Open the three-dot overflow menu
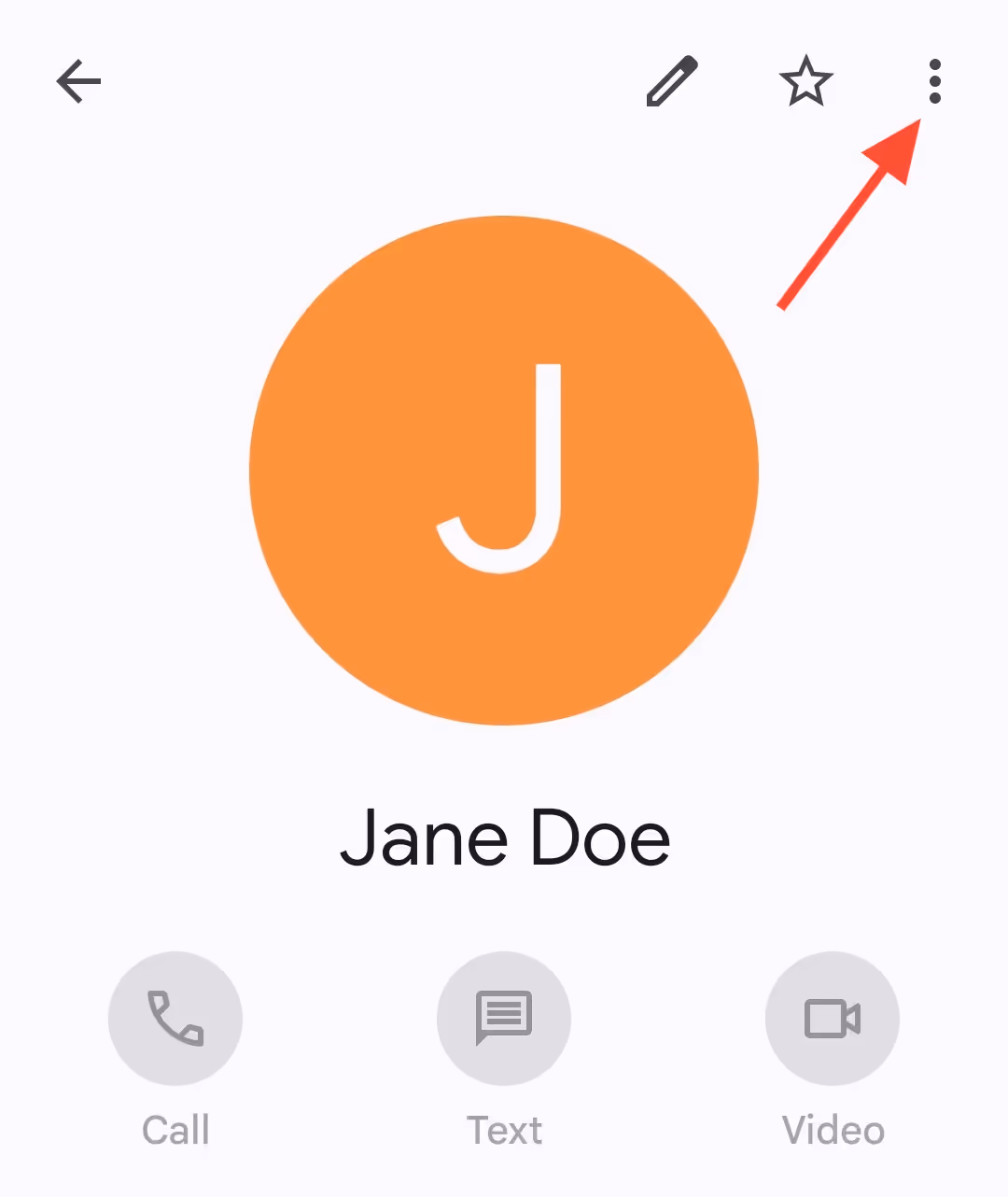 [x=934, y=82]
